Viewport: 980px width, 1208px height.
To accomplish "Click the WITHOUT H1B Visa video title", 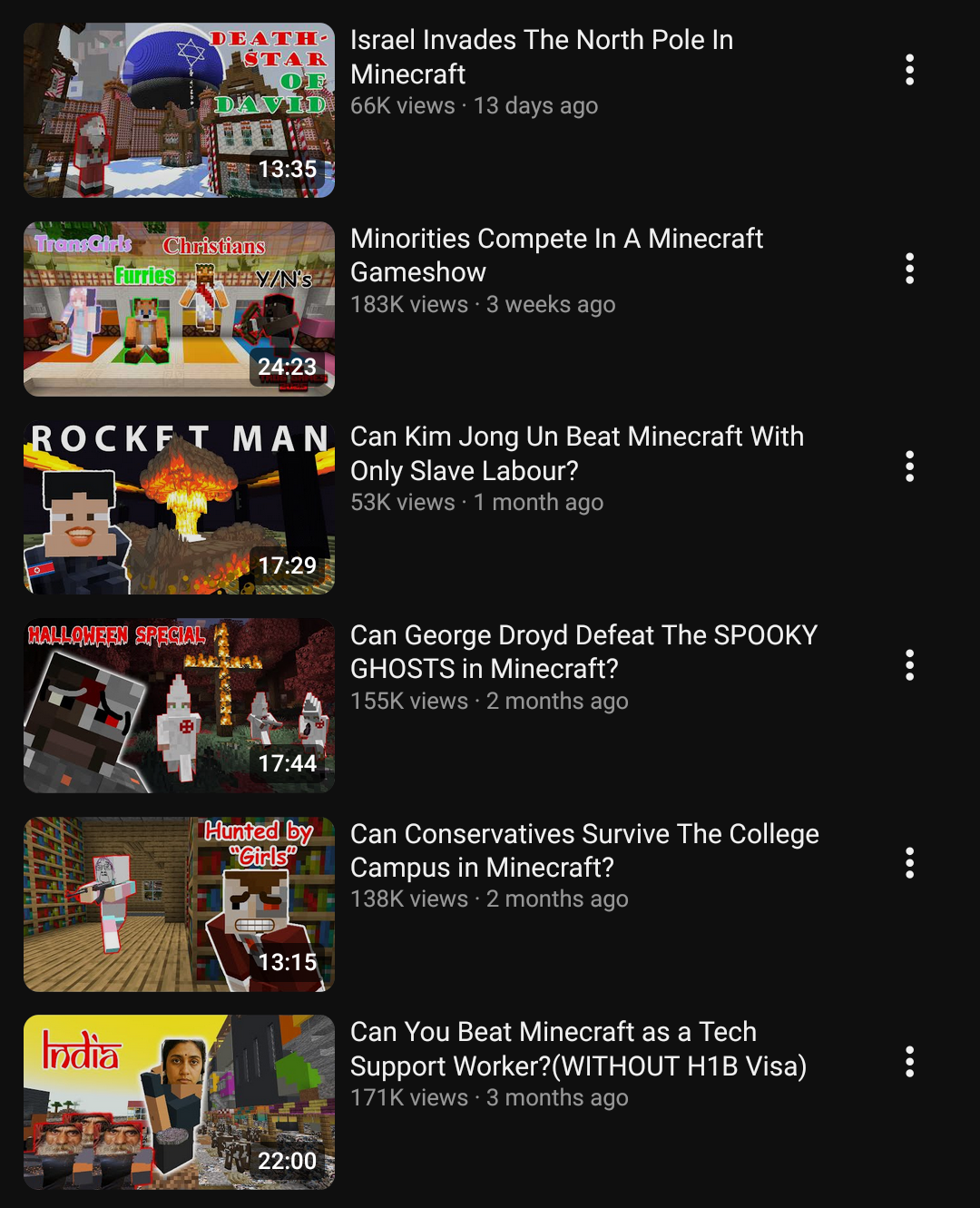I will 578,1049.
